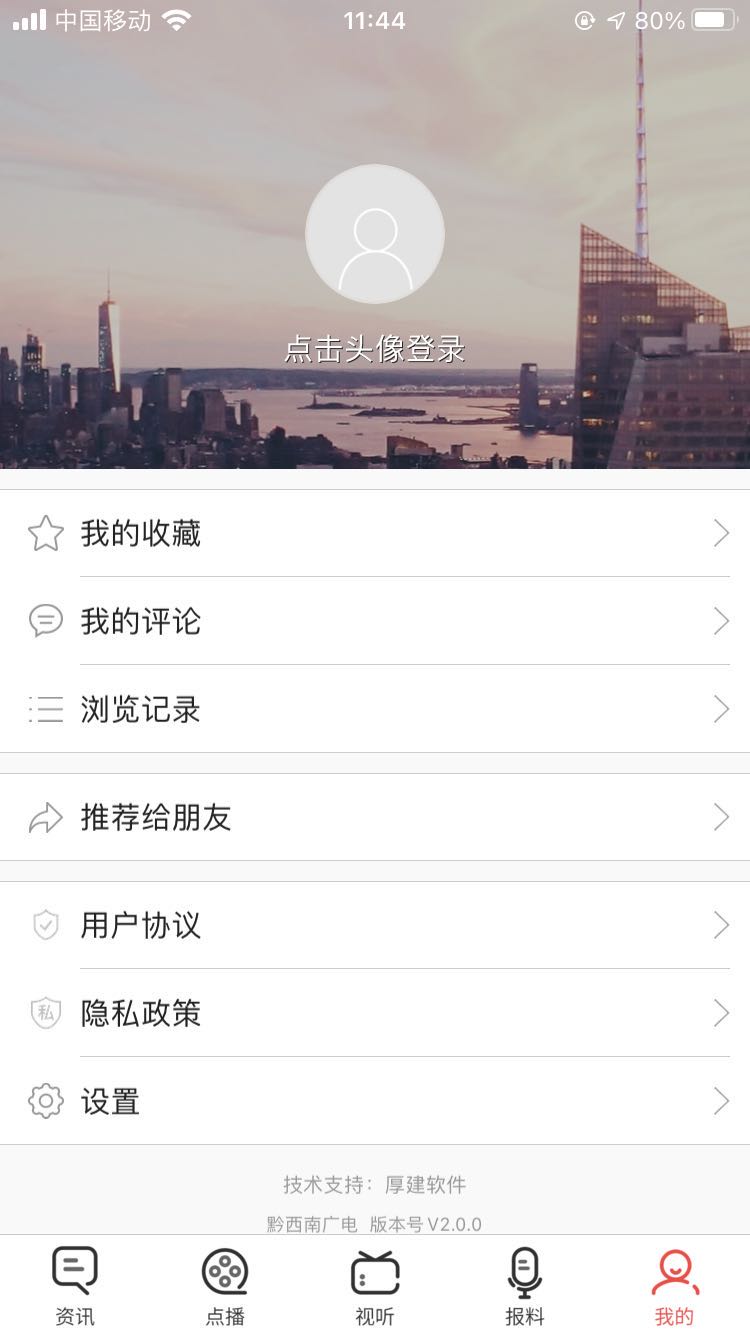Tap the 报料 microphone icon

pos(525,1271)
